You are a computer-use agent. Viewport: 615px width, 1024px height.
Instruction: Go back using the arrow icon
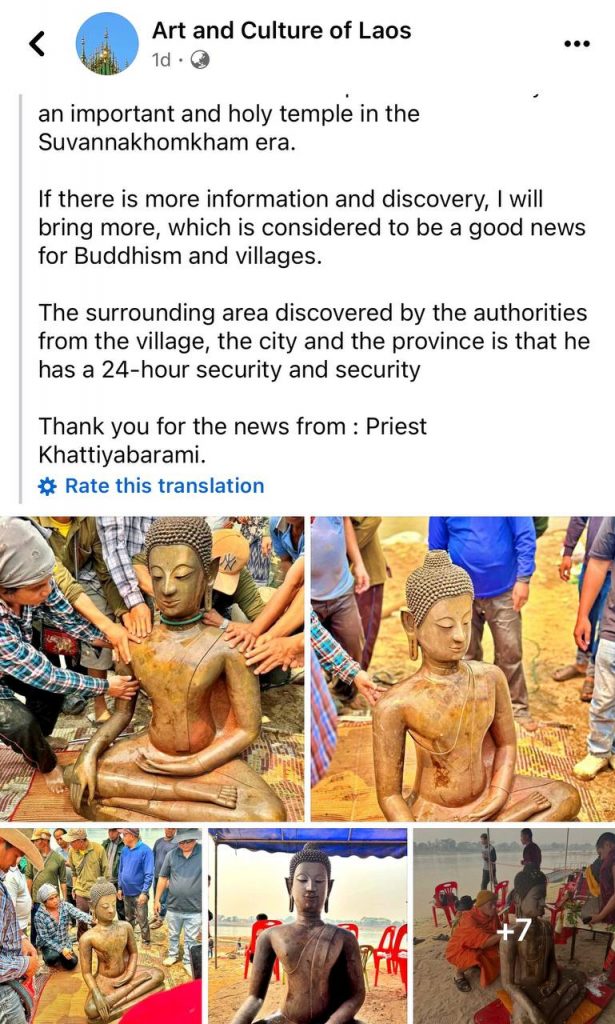click(x=38, y=43)
